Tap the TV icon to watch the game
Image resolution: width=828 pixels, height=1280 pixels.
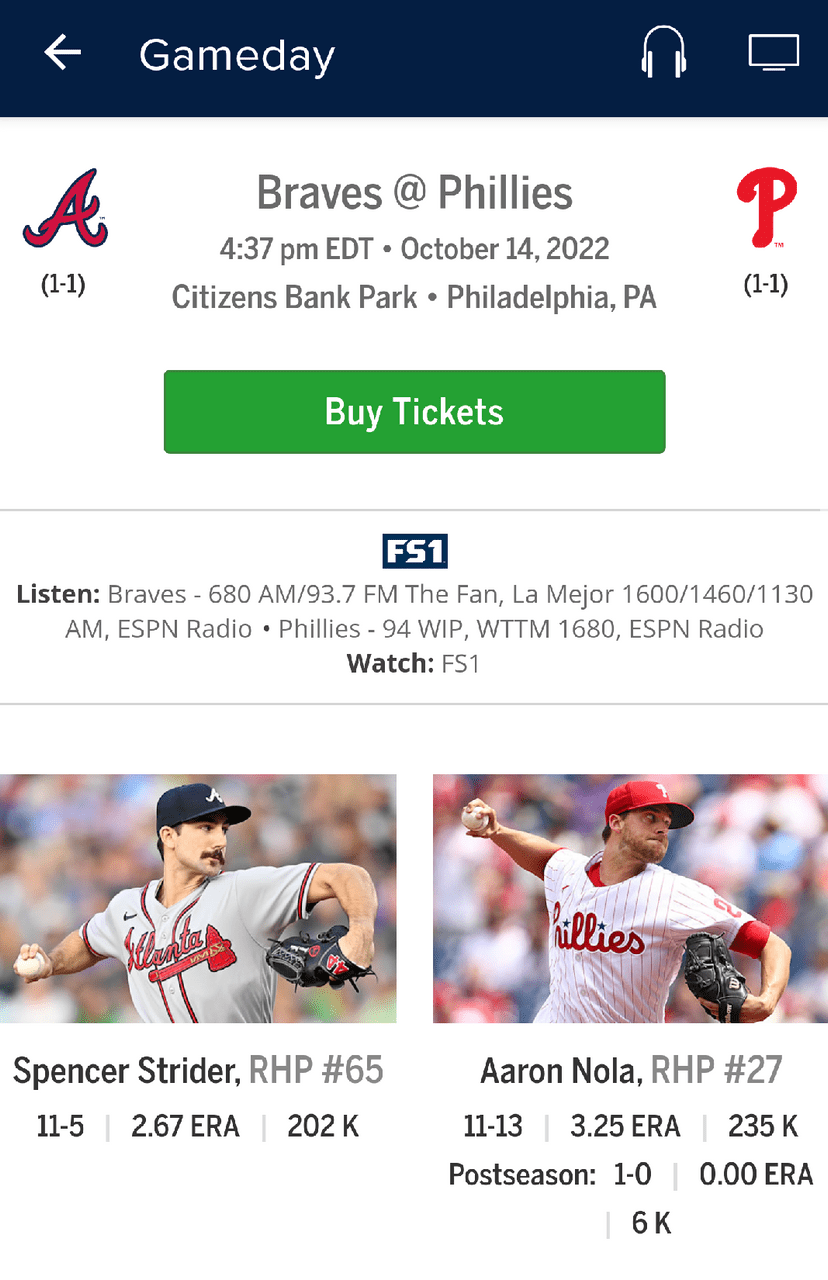[x=773, y=52]
